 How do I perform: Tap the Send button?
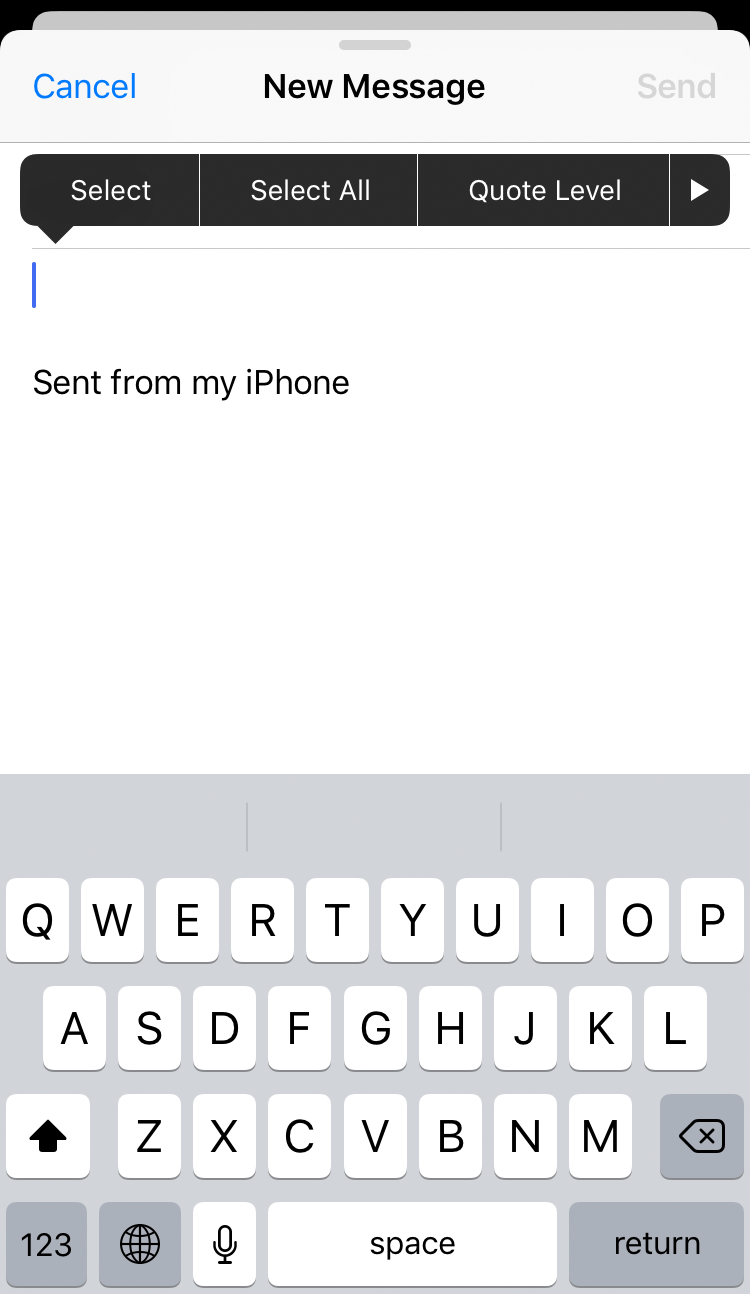click(x=677, y=87)
